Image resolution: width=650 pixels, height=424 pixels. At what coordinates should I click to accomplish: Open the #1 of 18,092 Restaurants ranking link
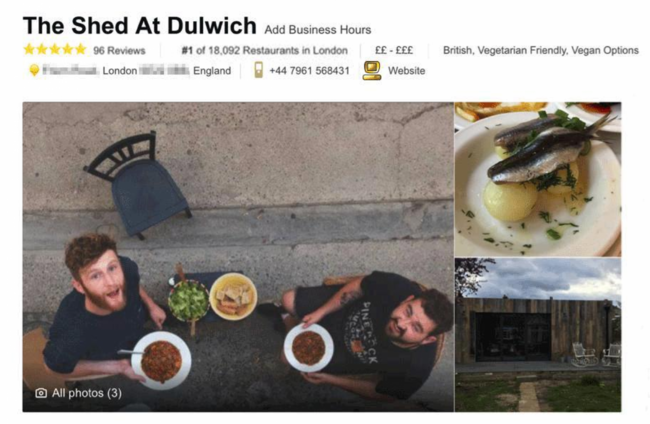click(x=264, y=50)
